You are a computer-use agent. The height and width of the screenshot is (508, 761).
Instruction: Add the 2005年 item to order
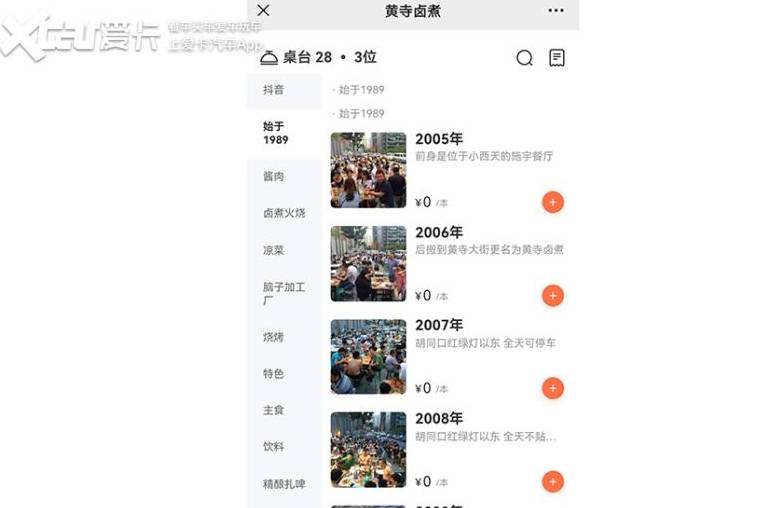(553, 202)
